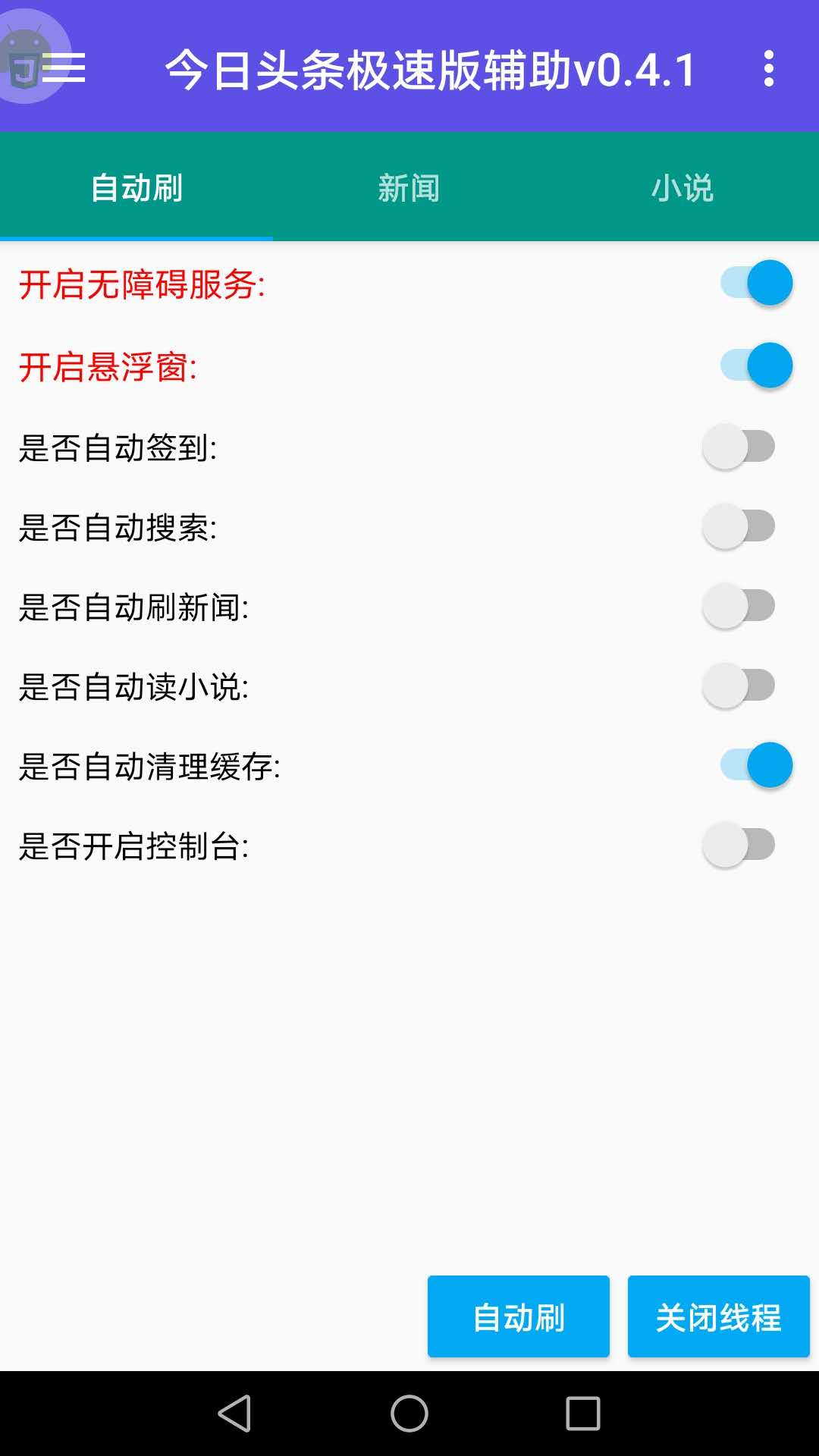Open the three-dot overflow menu
This screenshot has width=819, height=1456.
coord(768,69)
